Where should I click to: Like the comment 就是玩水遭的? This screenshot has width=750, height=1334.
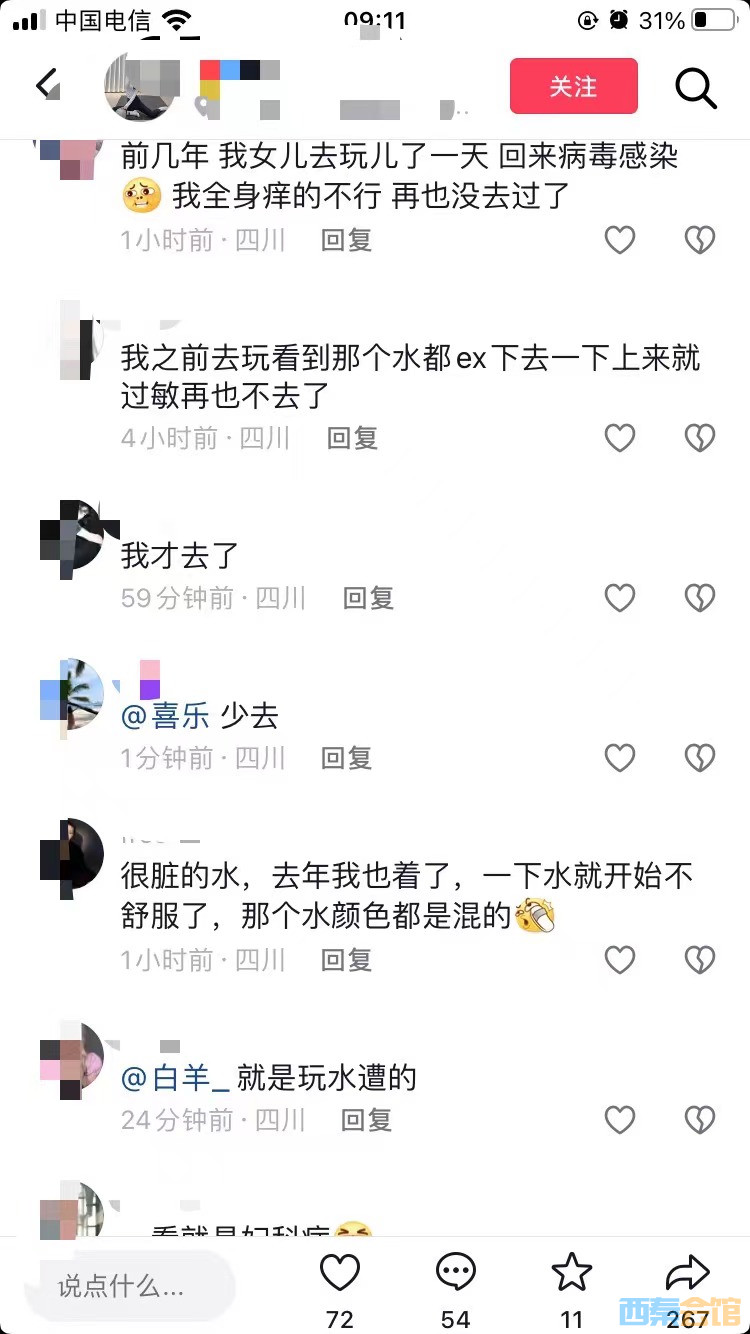(x=620, y=1120)
